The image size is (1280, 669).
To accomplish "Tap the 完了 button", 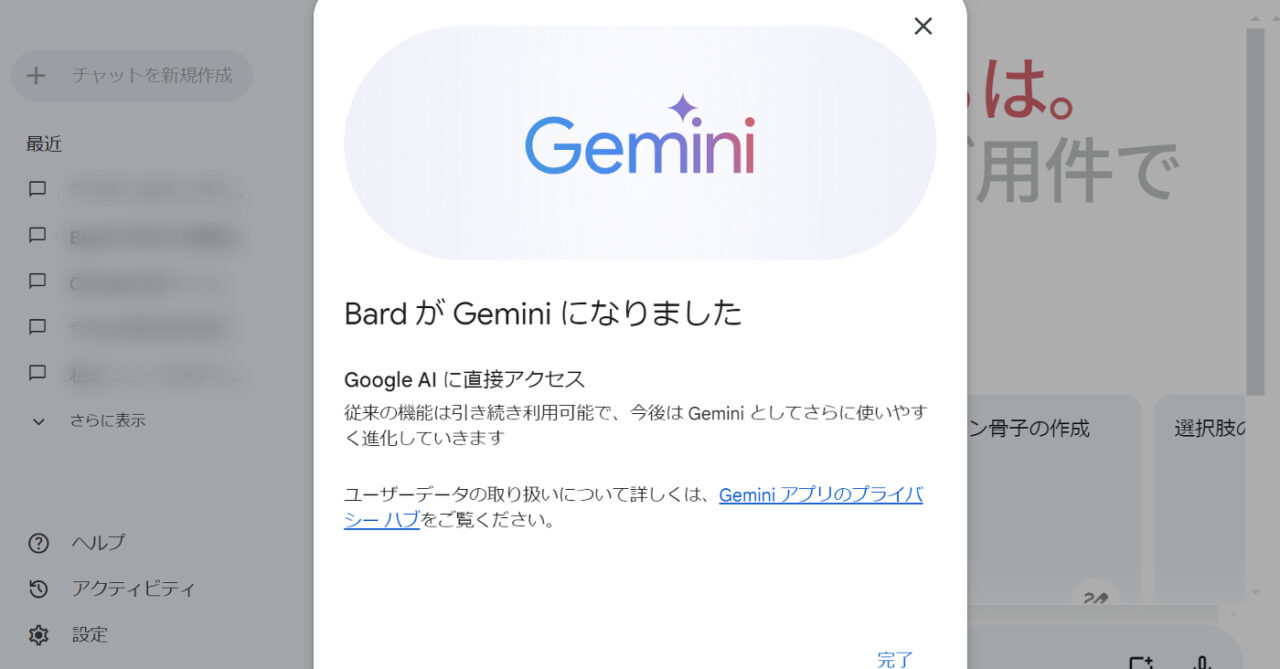I will point(895,658).
